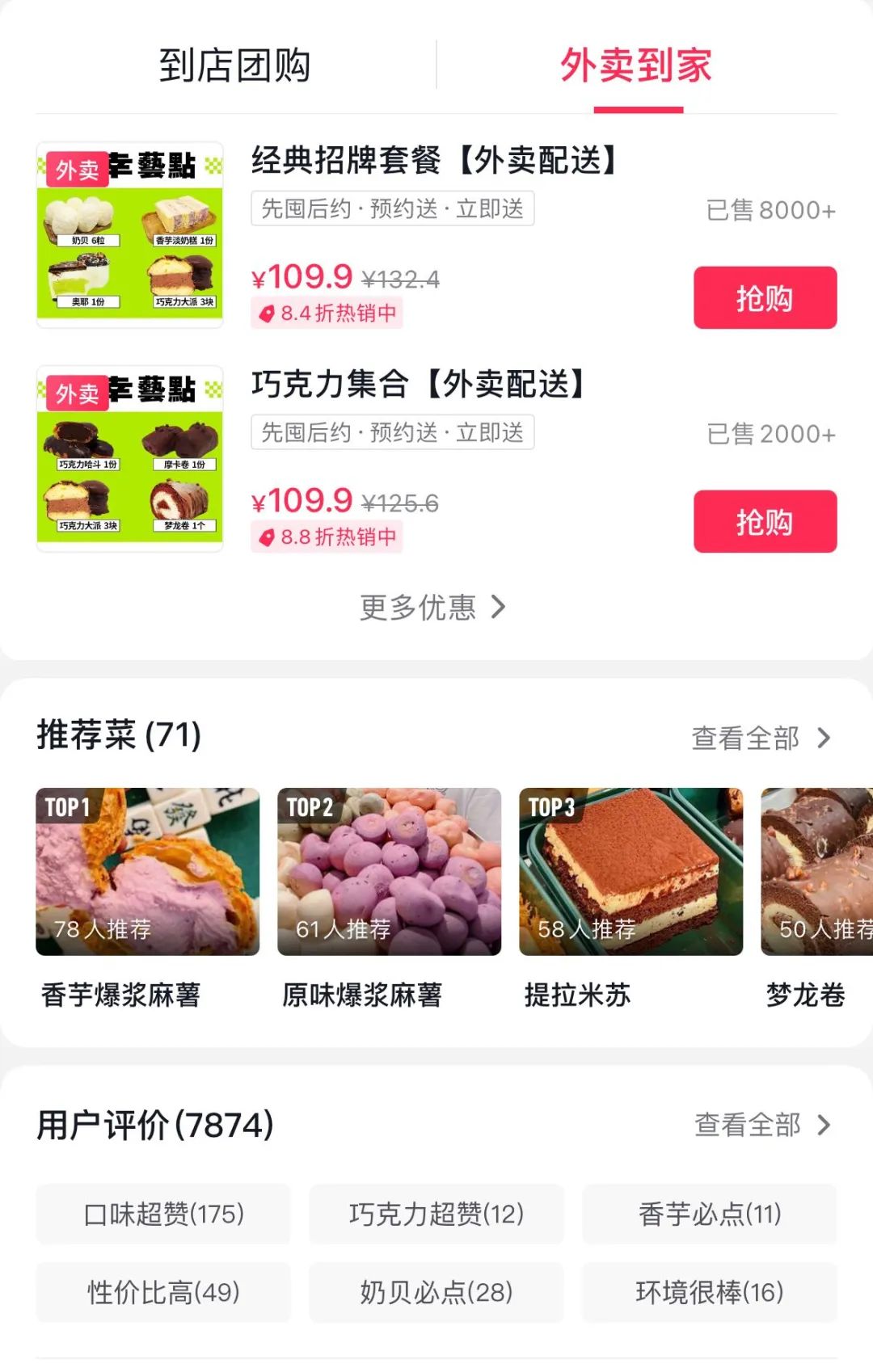
Task: Tap 抢购 for 巧克力集合
Action: (x=765, y=522)
